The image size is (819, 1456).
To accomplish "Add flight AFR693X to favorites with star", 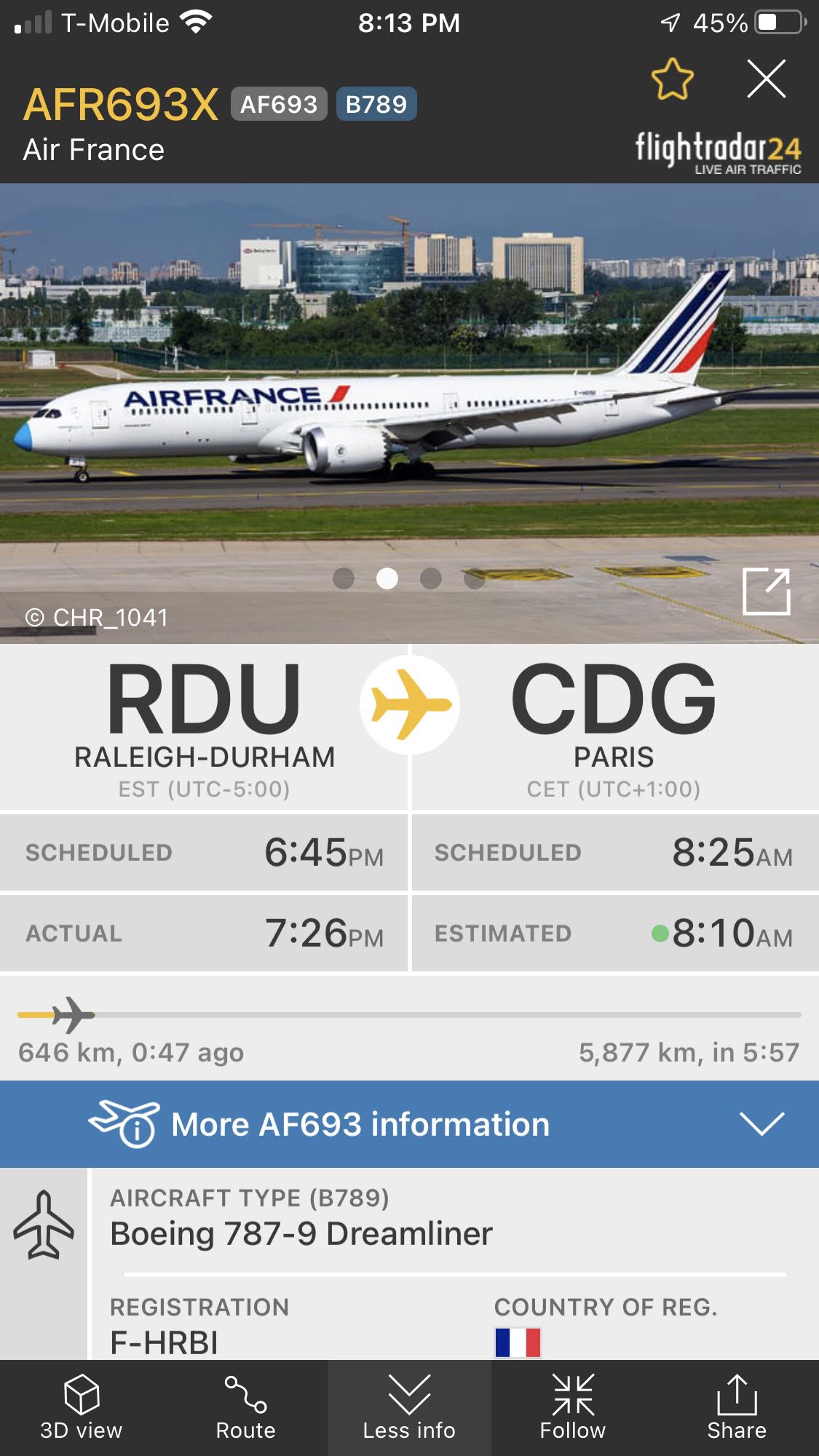I will coord(671,79).
